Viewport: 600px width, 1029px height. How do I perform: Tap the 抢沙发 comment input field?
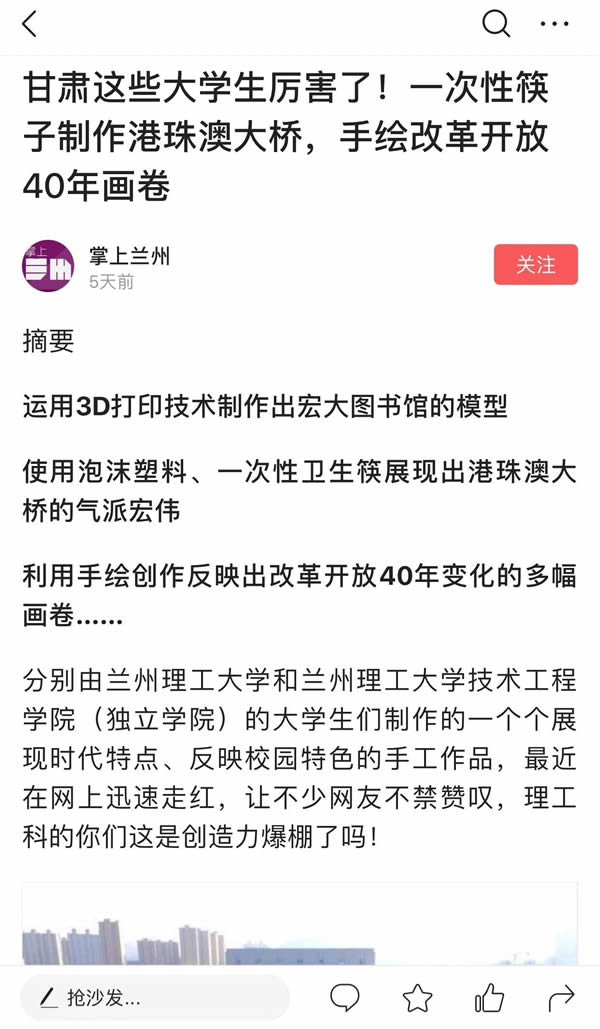click(x=155, y=997)
